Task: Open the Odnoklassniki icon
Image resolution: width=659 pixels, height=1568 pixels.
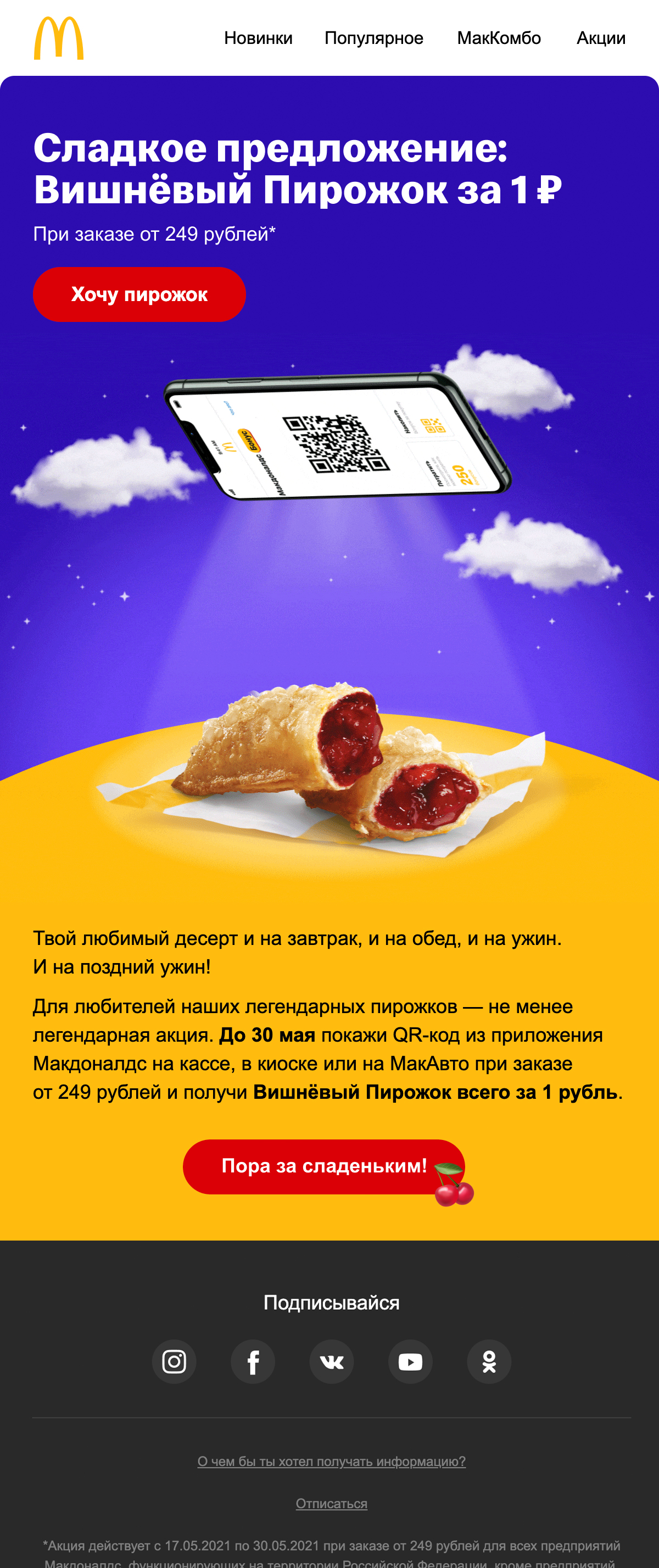Action: click(x=489, y=1361)
